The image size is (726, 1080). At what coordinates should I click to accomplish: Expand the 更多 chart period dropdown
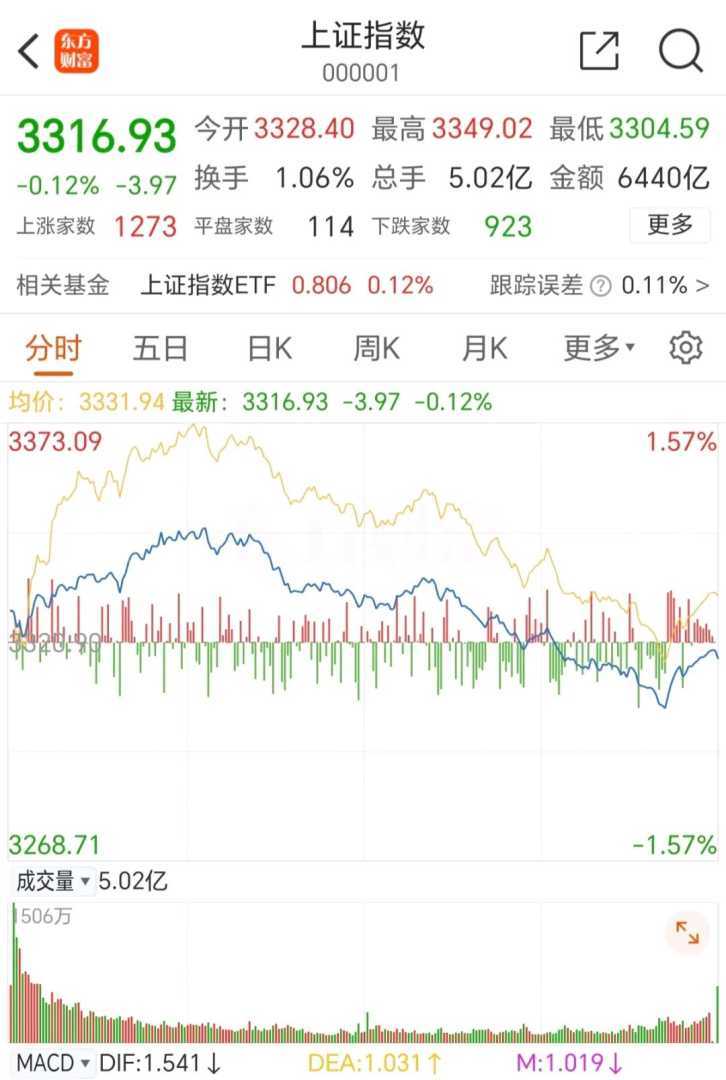[x=598, y=348]
